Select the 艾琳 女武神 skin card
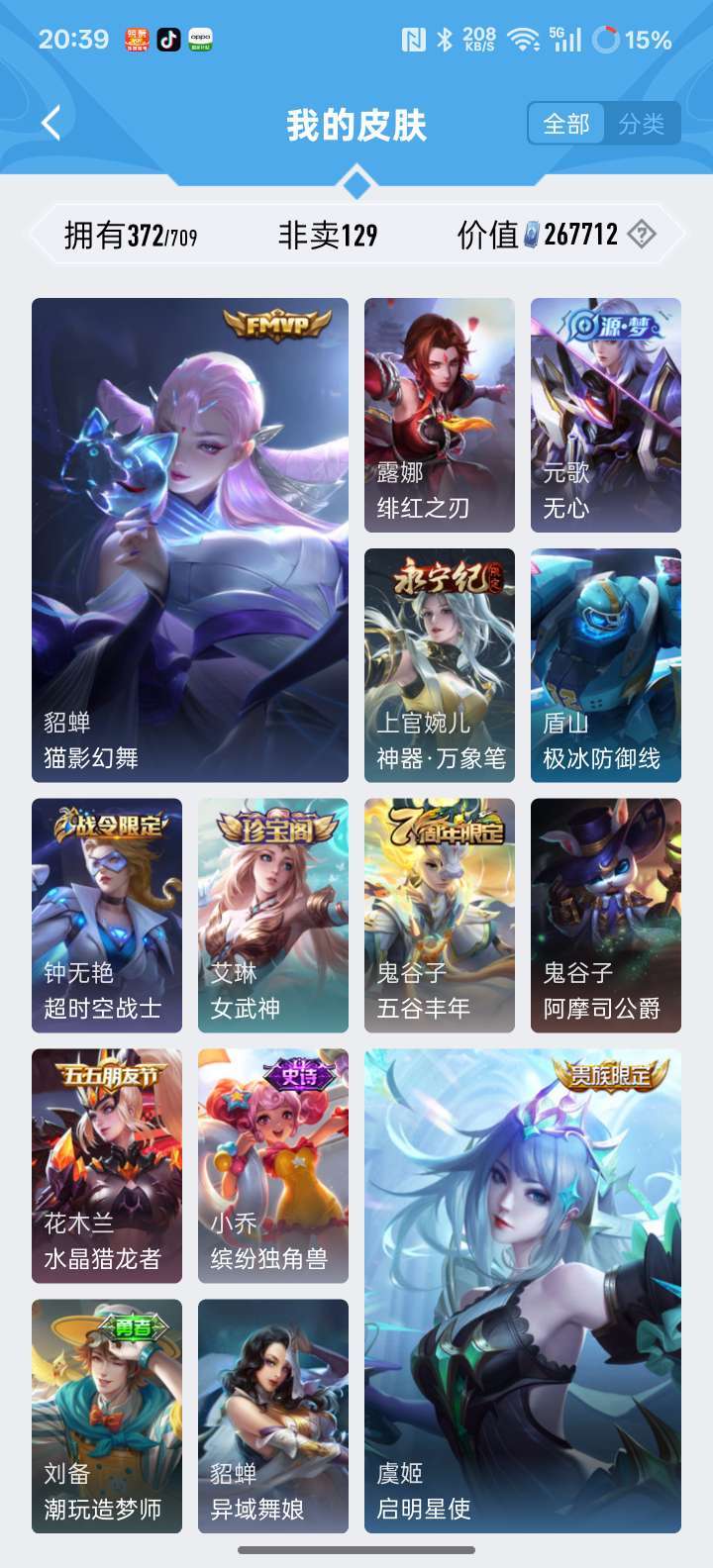The height and width of the screenshot is (1568, 713). 273,916
